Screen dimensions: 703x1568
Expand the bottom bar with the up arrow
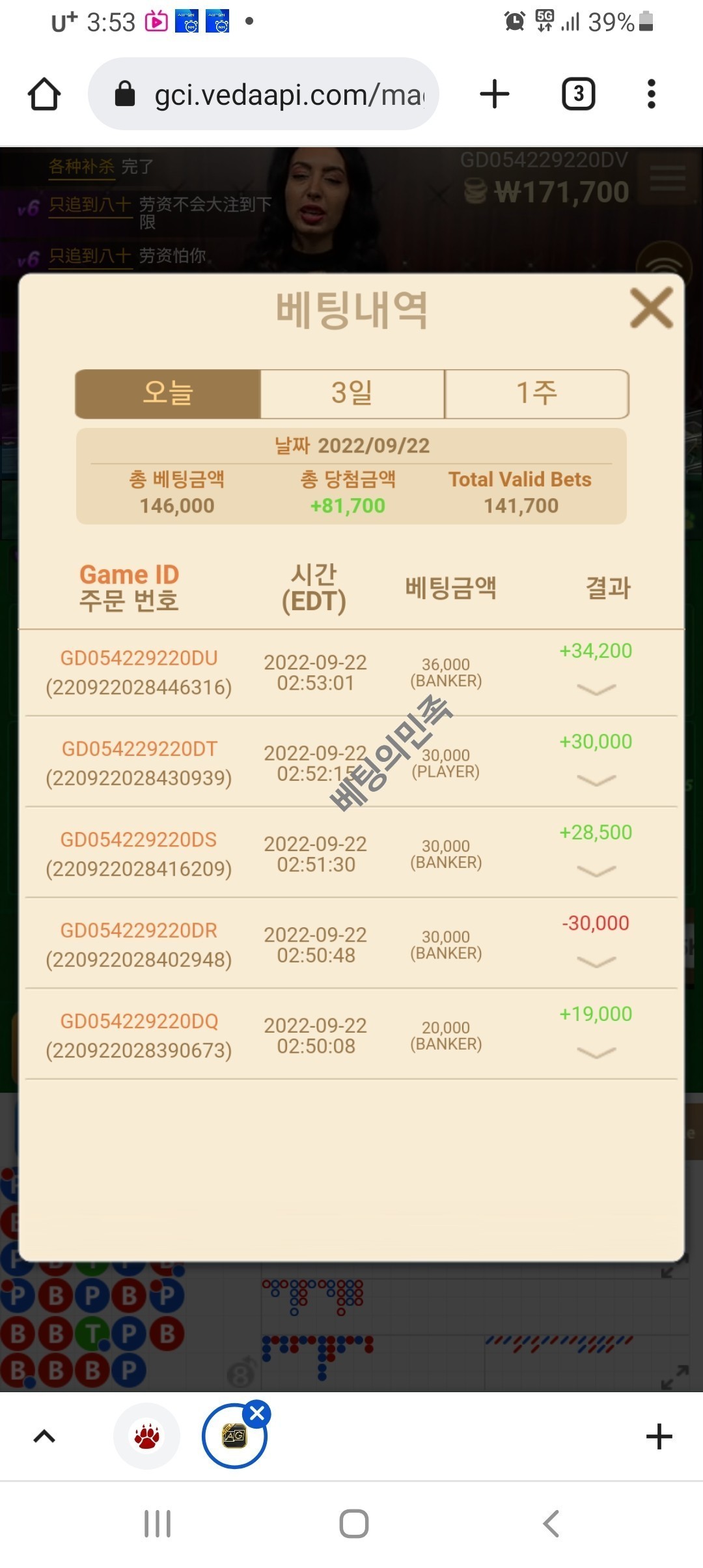tap(44, 1436)
